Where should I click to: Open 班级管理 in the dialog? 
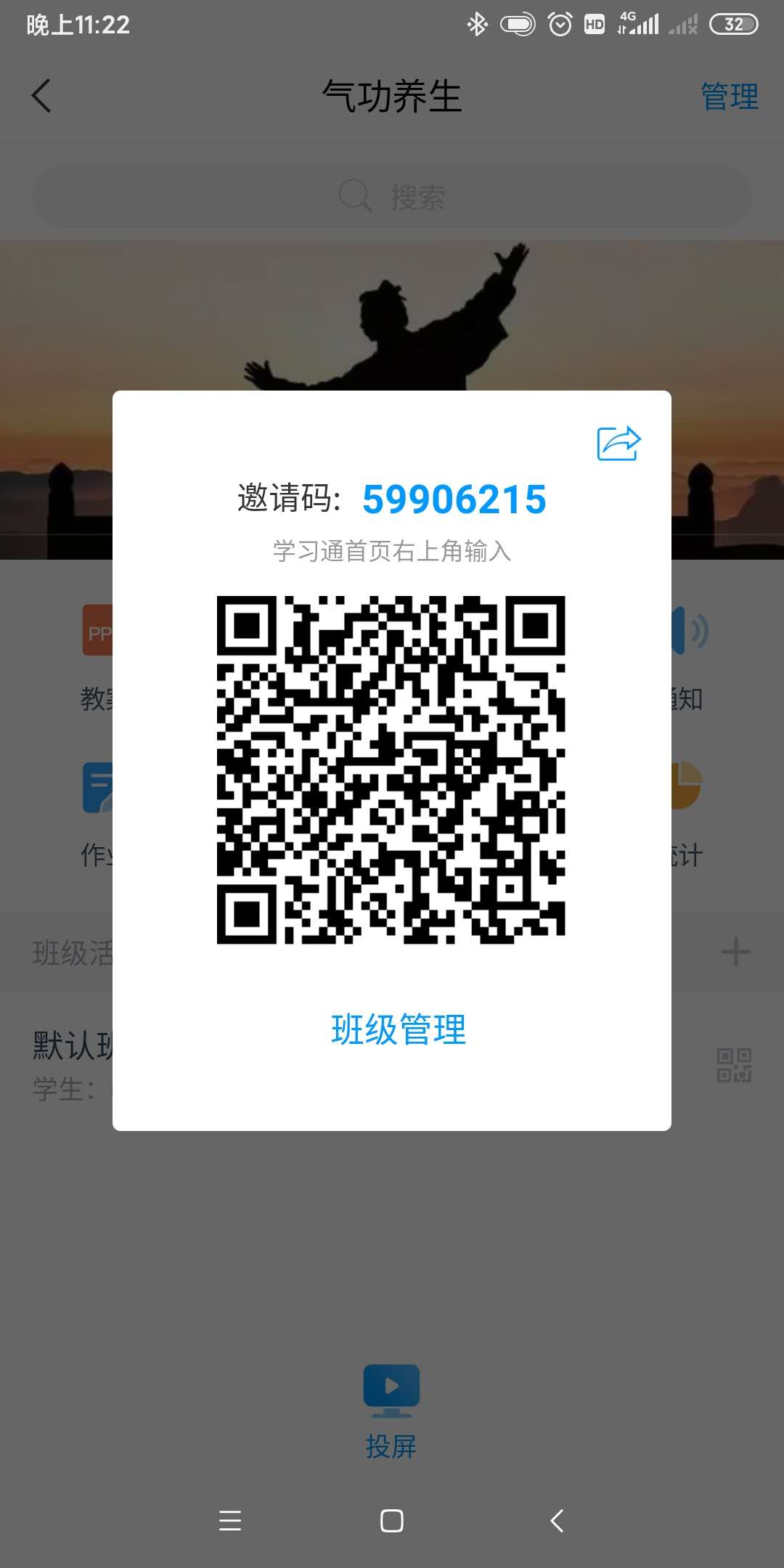398,1029
